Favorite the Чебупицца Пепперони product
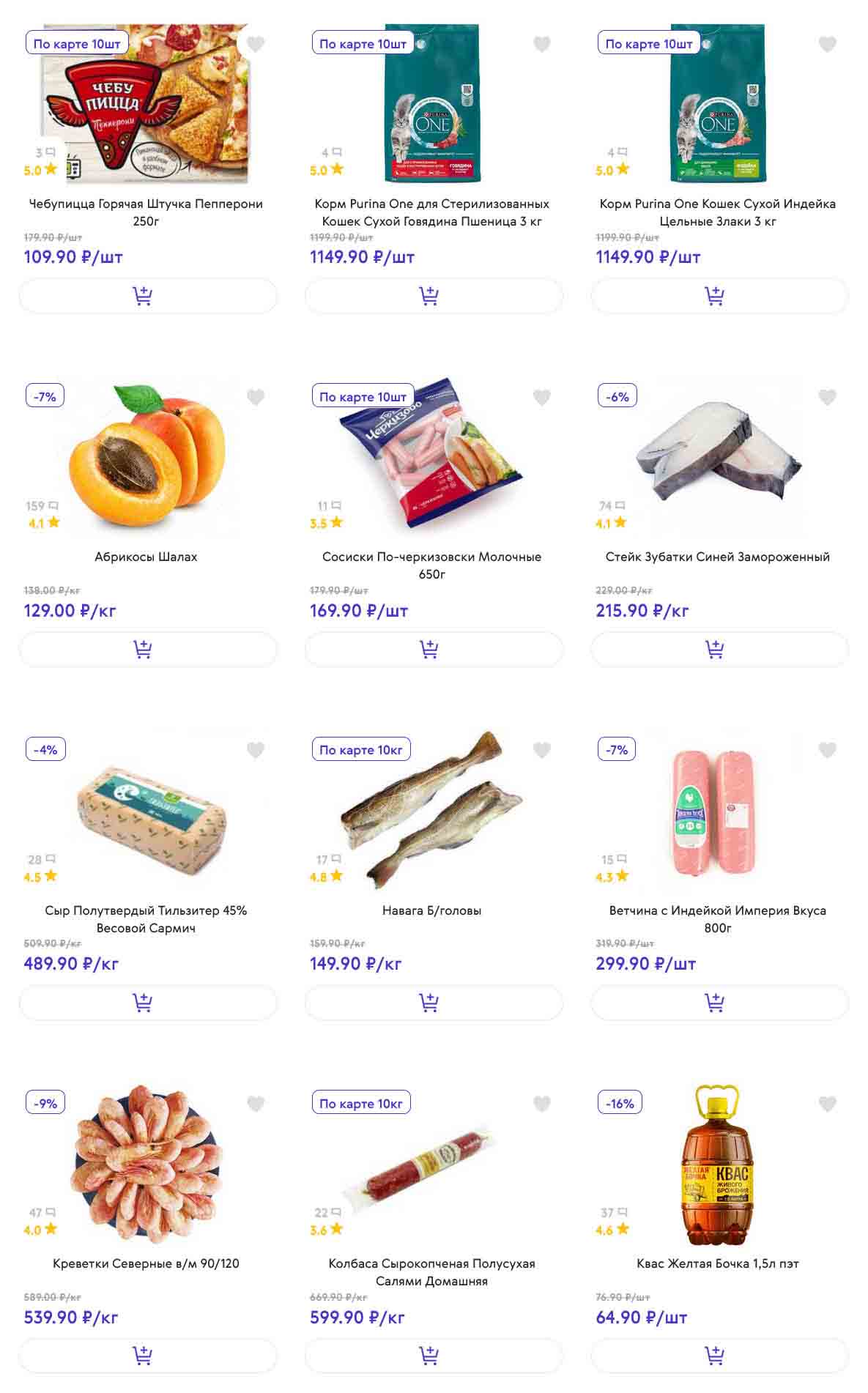This screenshot has height=1393, width=868. click(x=255, y=45)
